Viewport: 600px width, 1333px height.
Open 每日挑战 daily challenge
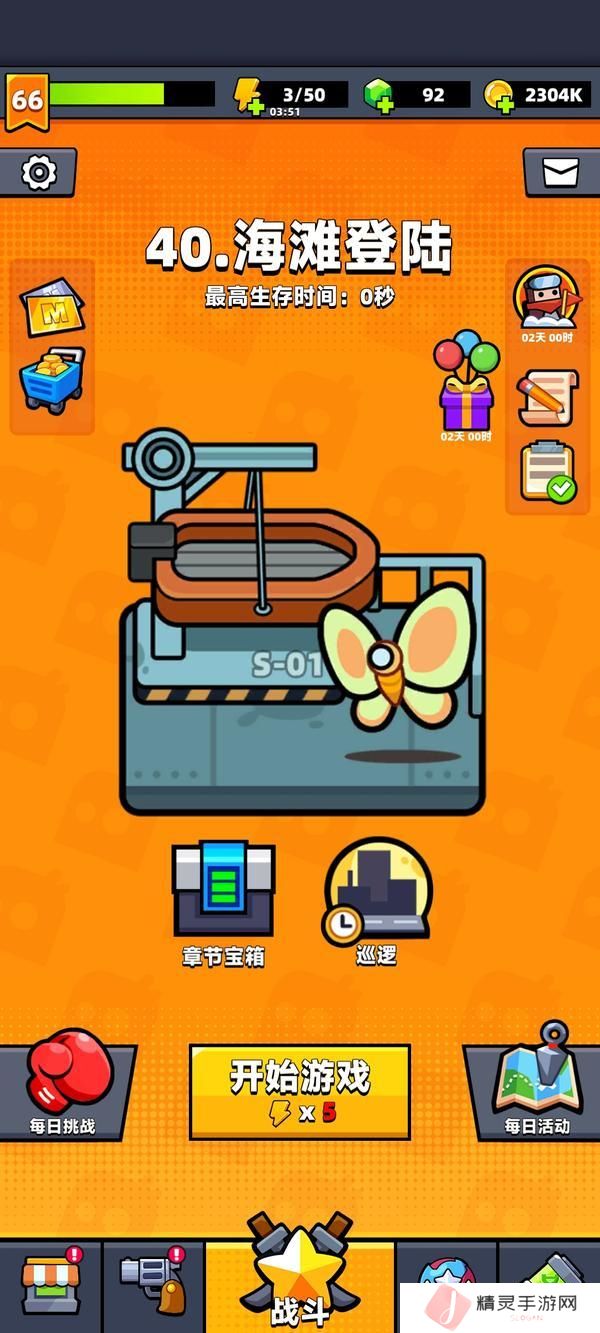pos(66,1085)
